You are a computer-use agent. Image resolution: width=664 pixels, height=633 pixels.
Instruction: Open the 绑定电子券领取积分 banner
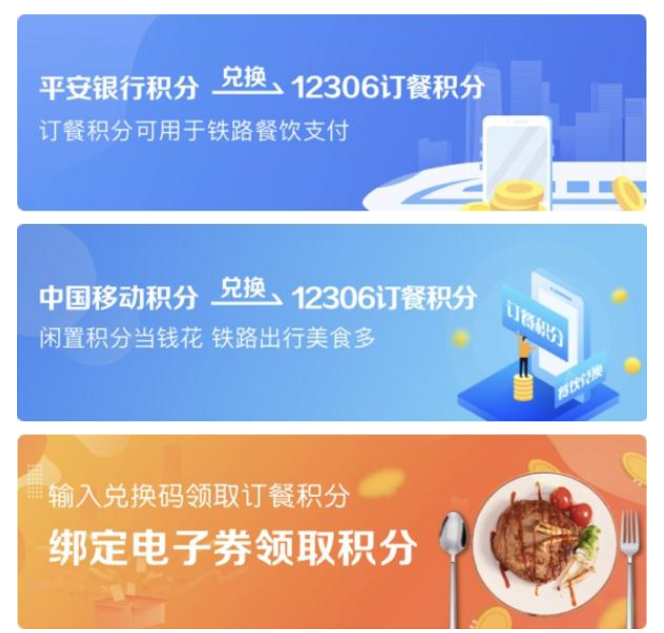click(331, 532)
